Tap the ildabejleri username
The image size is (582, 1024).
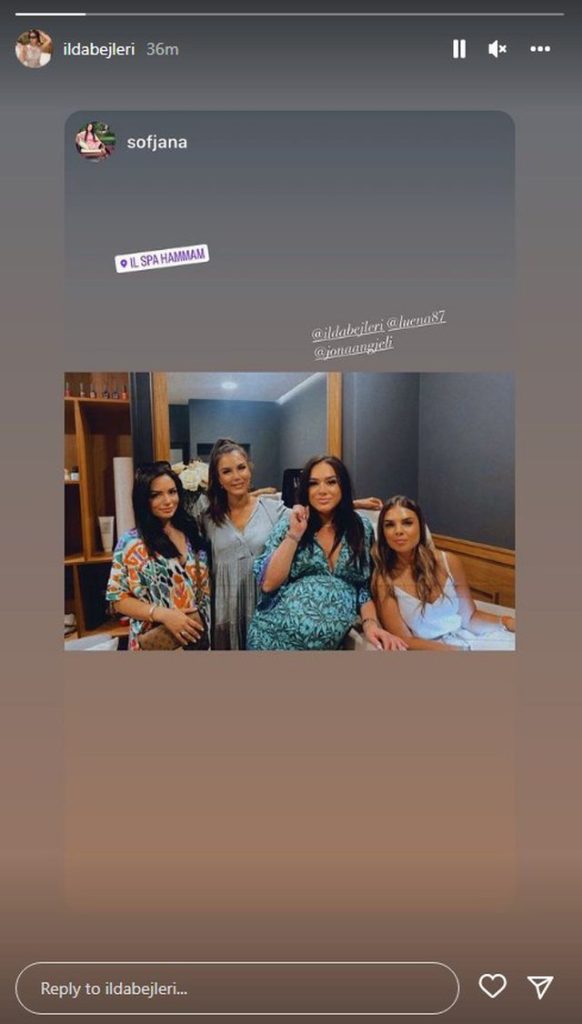(x=99, y=50)
